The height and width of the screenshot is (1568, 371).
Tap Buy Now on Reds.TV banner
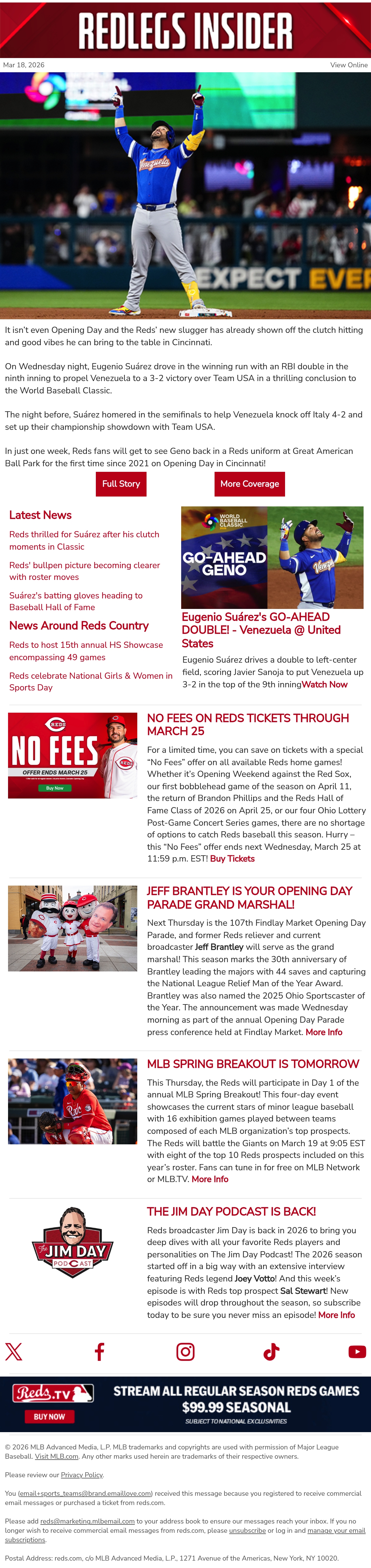point(49,1416)
